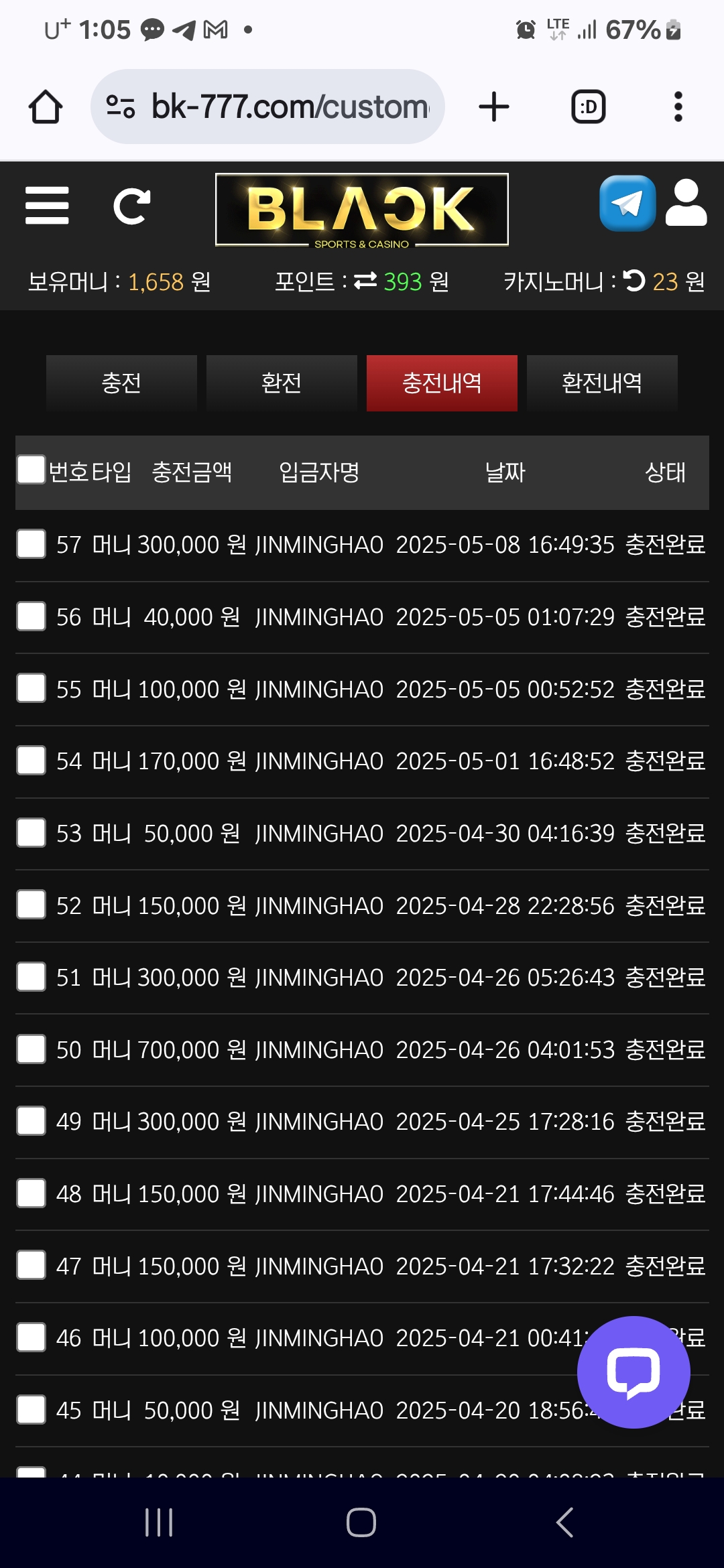Open the hamburger menu

pos(47,206)
